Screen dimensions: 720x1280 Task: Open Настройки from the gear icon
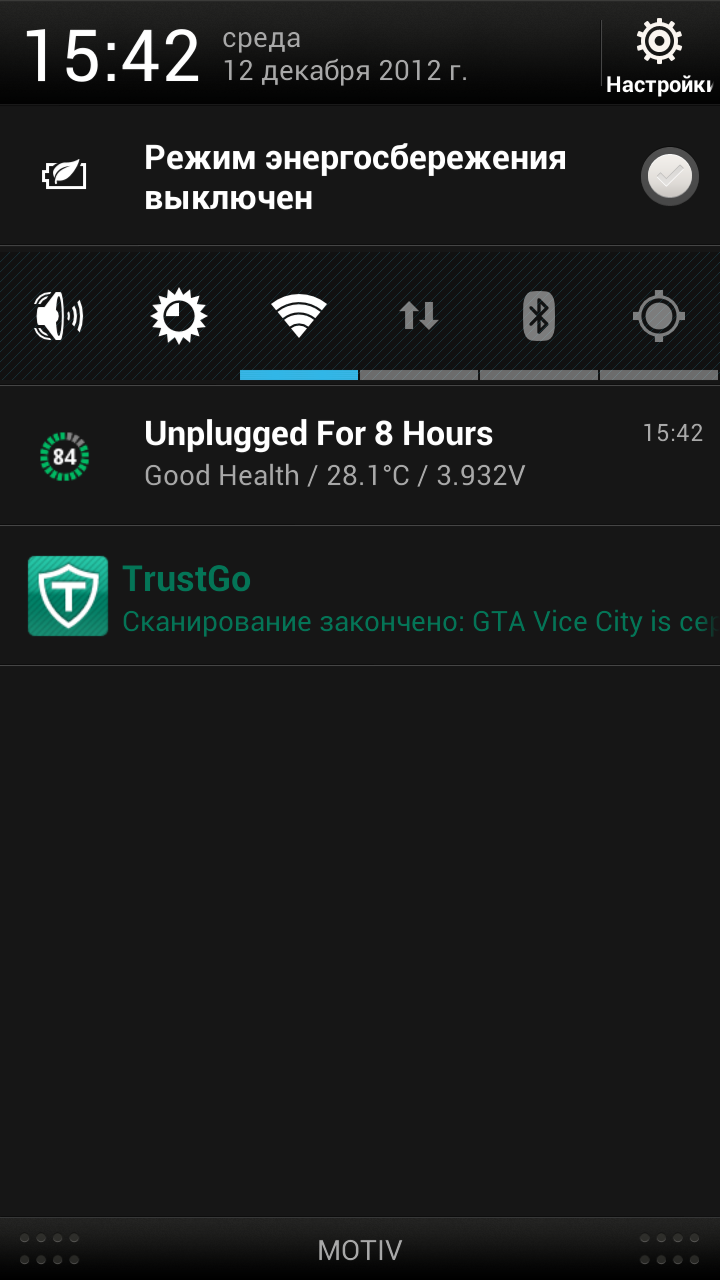click(659, 56)
